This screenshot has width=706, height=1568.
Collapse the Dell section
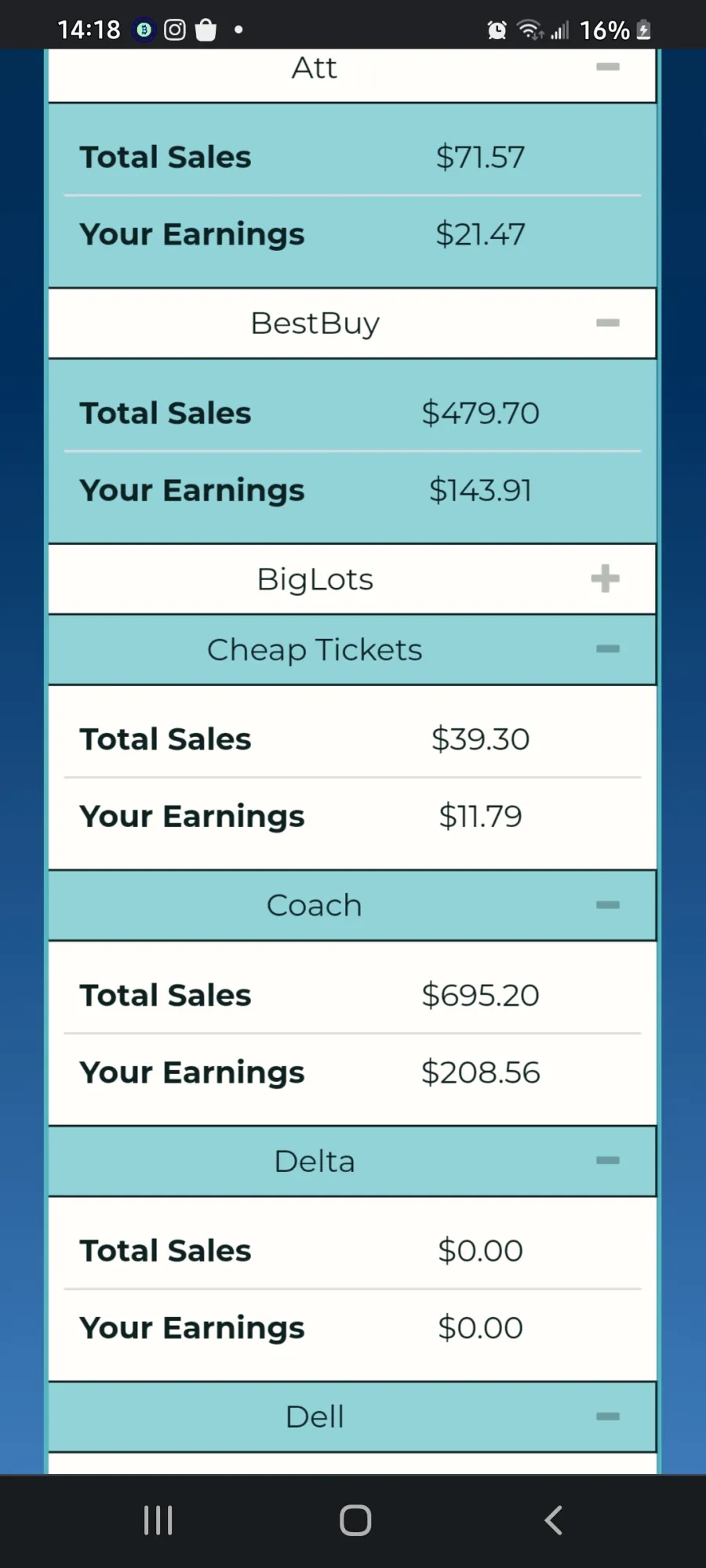coord(607,1416)
